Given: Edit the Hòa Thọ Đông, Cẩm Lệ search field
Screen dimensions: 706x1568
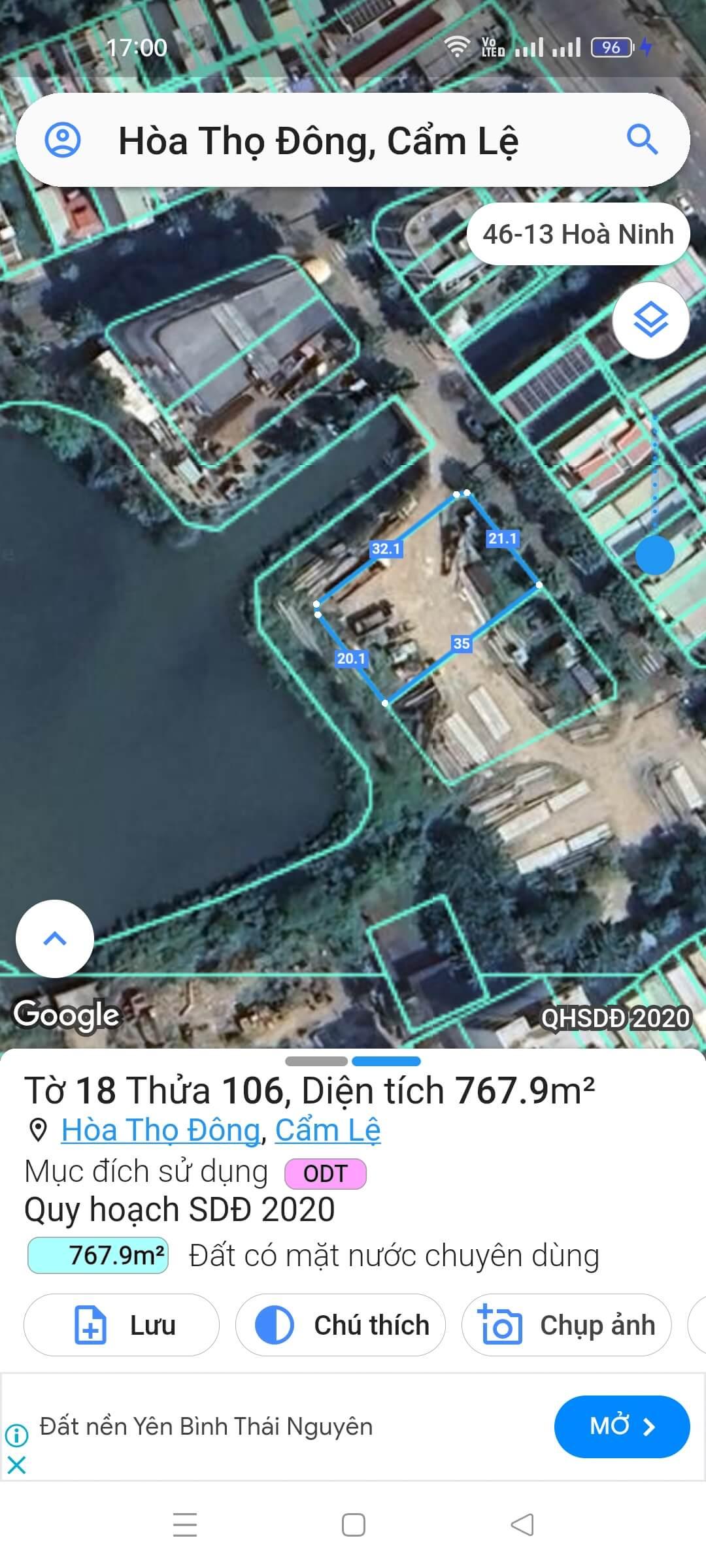Looking at the screenshot, I should (x=318, y=141).
